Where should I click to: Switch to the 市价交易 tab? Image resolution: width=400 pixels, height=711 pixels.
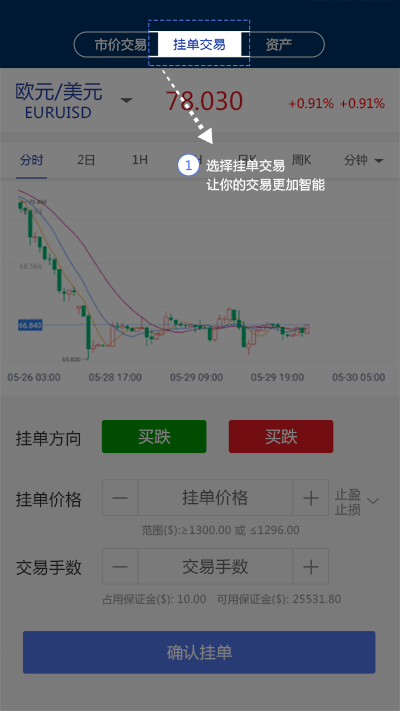pyautogui.click(x=120, y=44)
